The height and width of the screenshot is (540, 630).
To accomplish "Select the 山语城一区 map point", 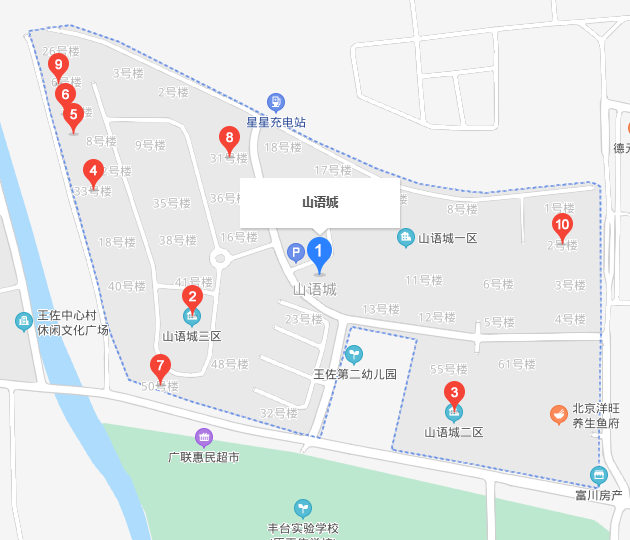I will coord(405,237).
